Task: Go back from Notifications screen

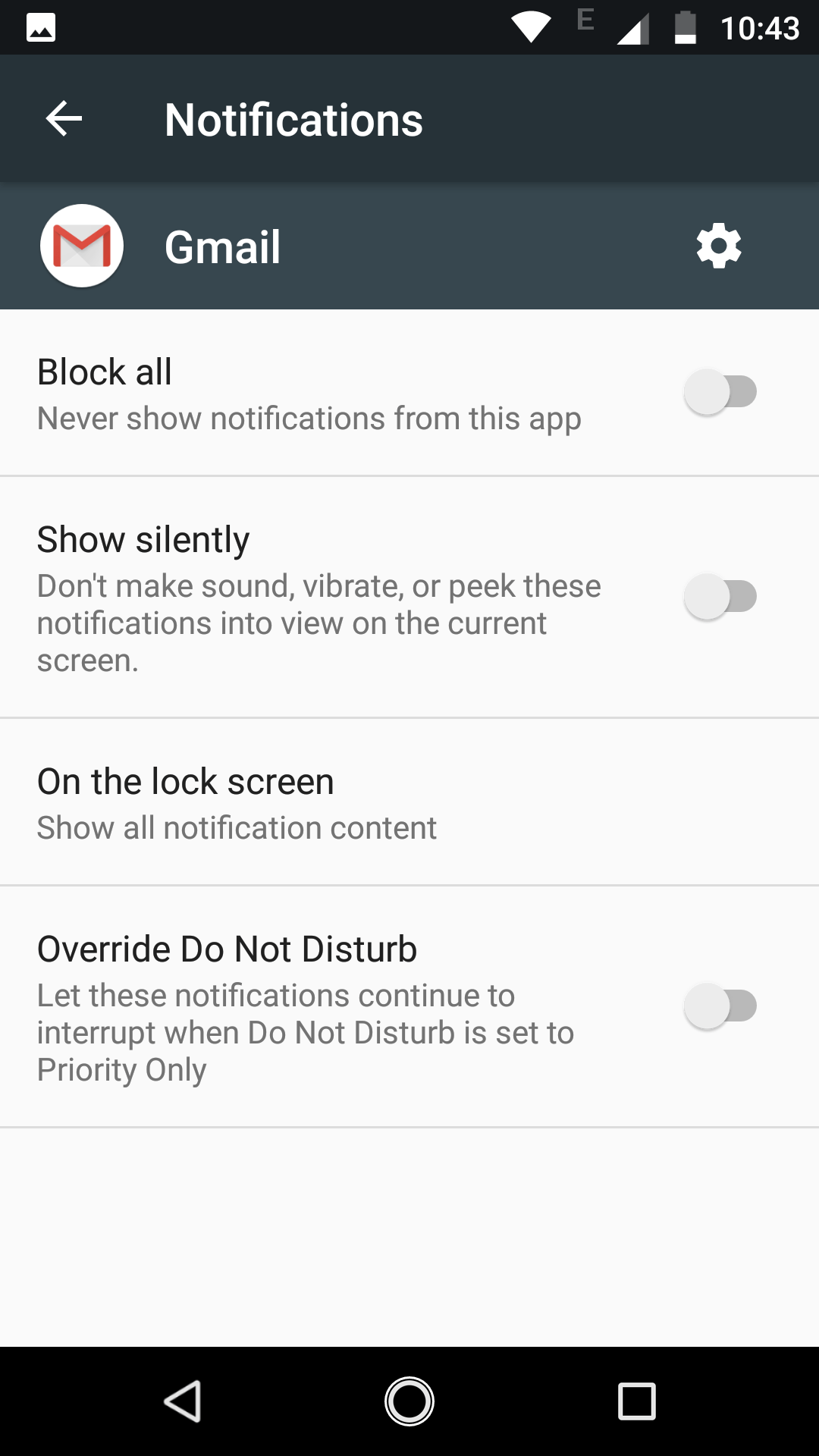Action: [x=64, y=119]
